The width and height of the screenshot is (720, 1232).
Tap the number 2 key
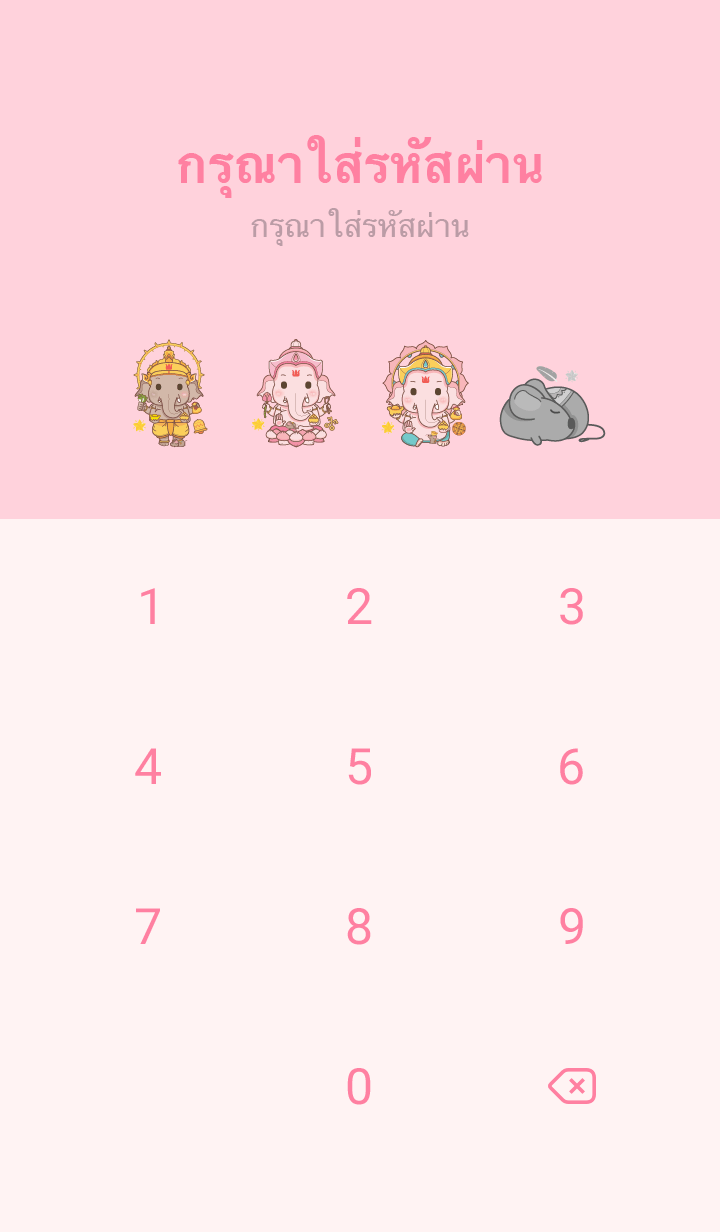(x=359, y=607)
